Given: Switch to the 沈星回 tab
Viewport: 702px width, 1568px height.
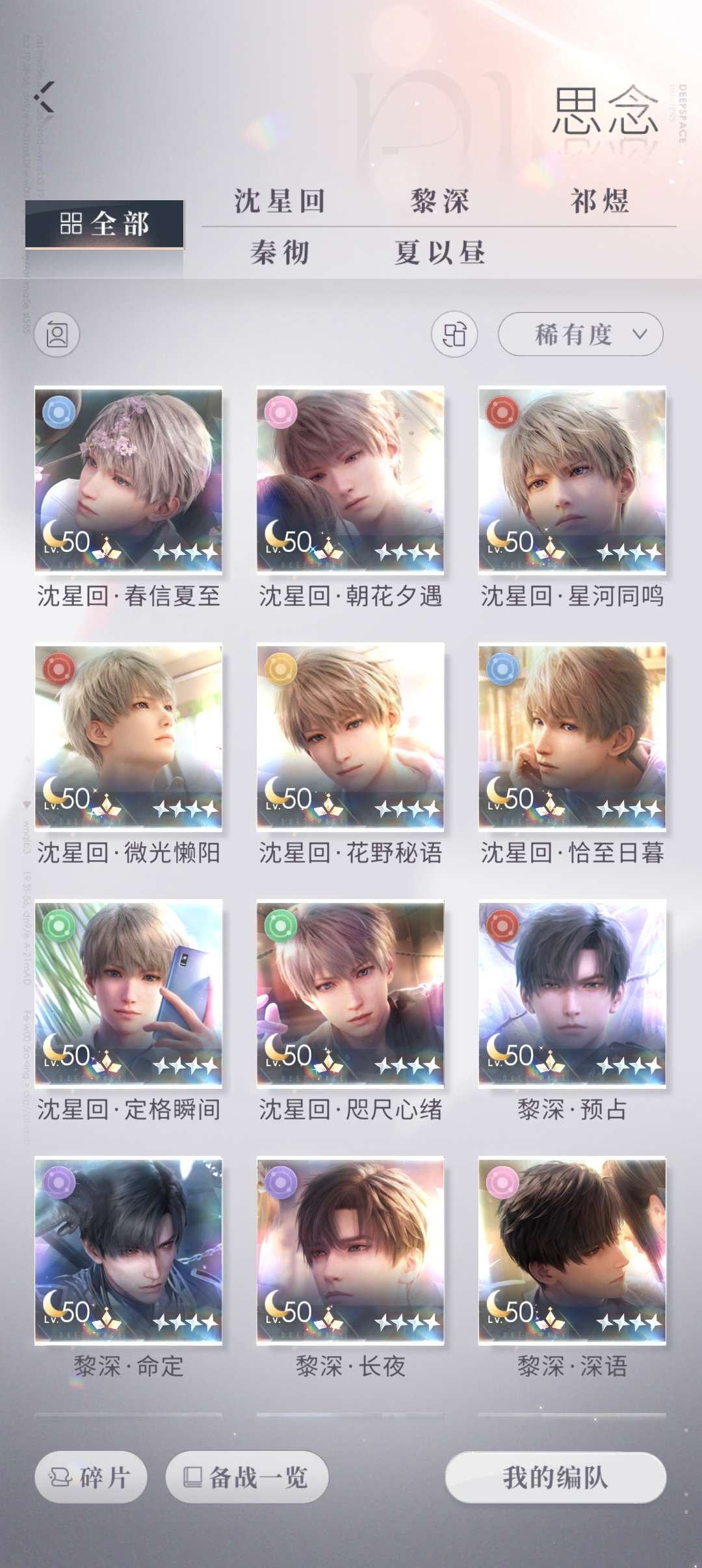Looking at the screenshot, I should (279, 202).
